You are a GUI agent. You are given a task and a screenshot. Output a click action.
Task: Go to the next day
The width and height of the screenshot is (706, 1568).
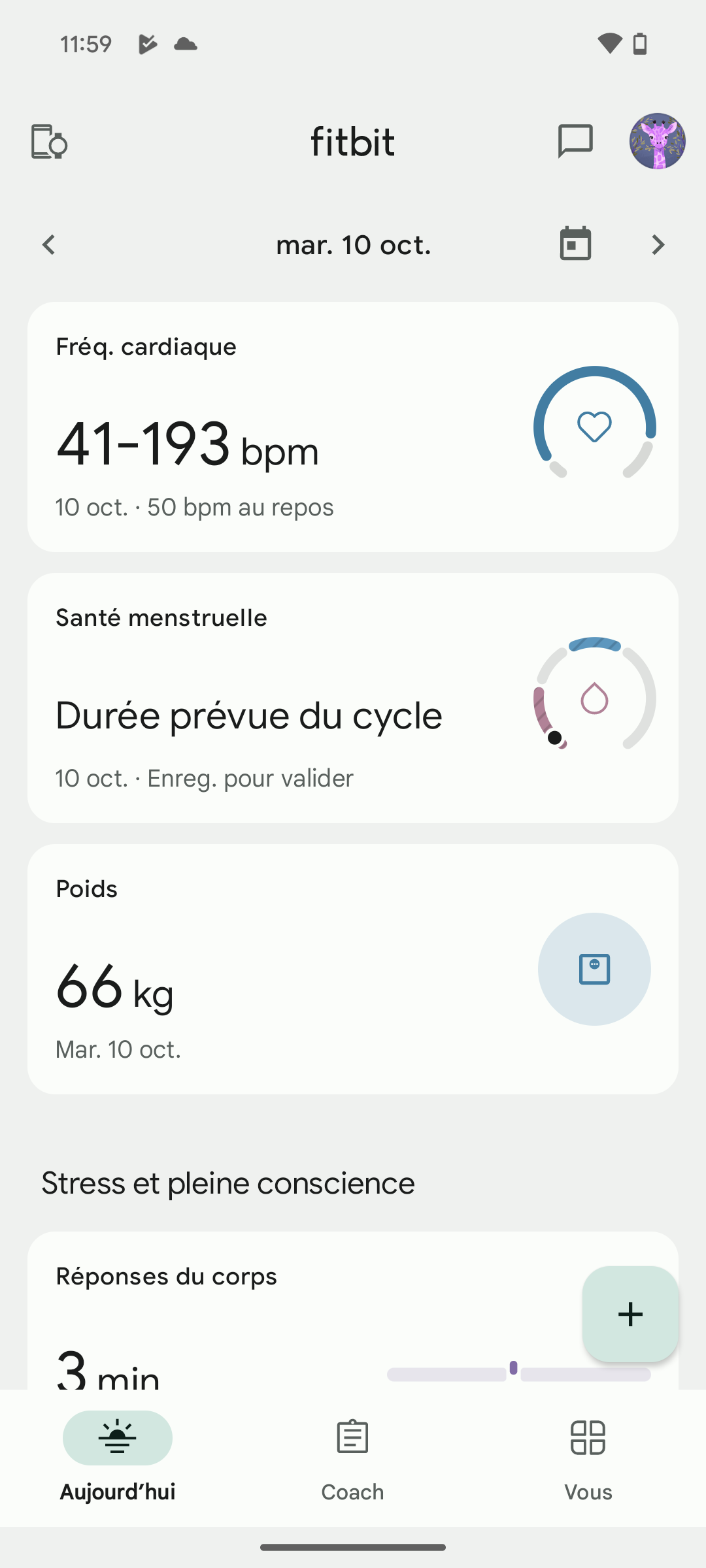pos(658,245)
